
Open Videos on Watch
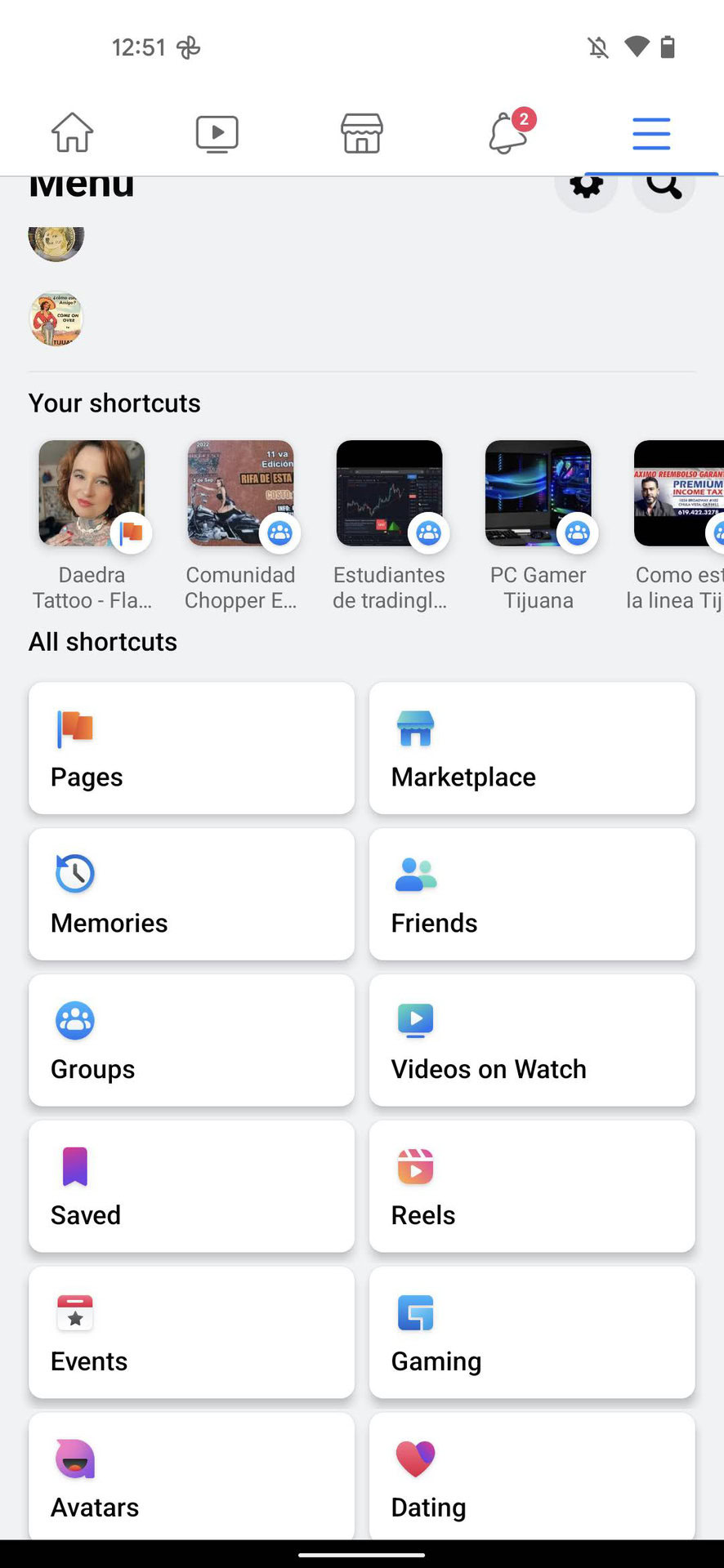point(532,1040)
